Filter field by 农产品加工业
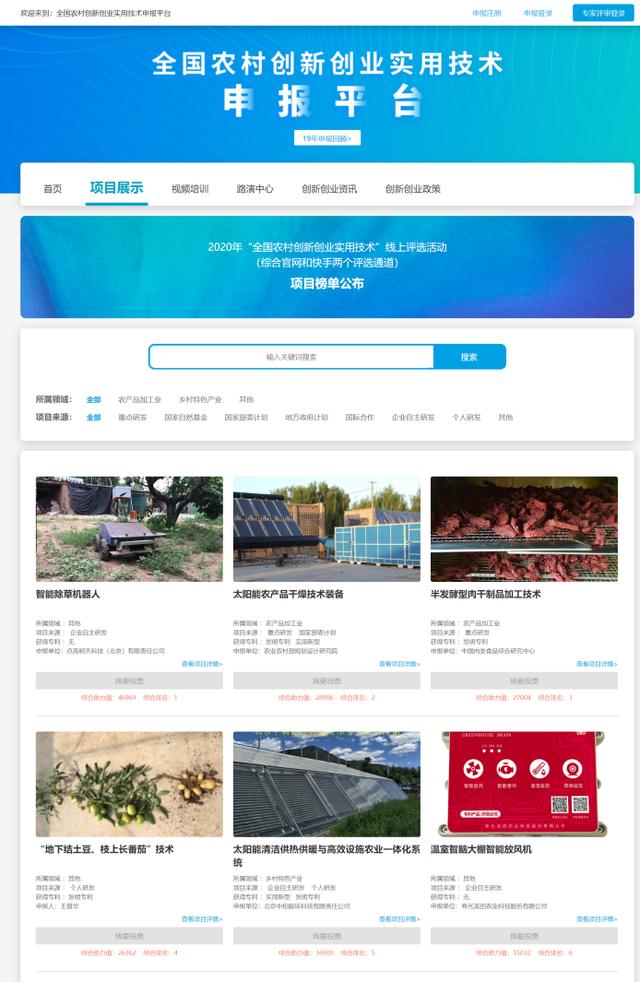Image resolution: width=640 pixels, height=982 pixels. click(x=140, y=399)
